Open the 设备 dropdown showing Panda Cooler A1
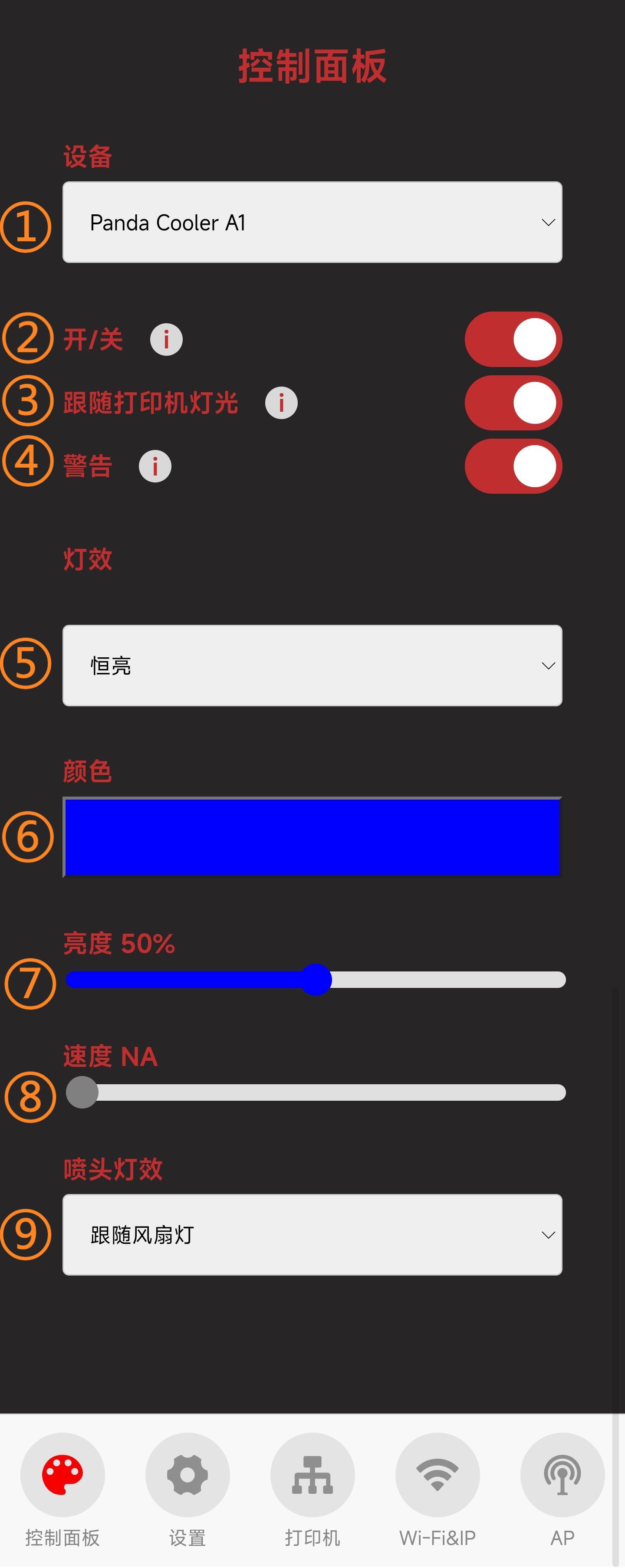Screen dimensions: 625x1568 point(312,222)
